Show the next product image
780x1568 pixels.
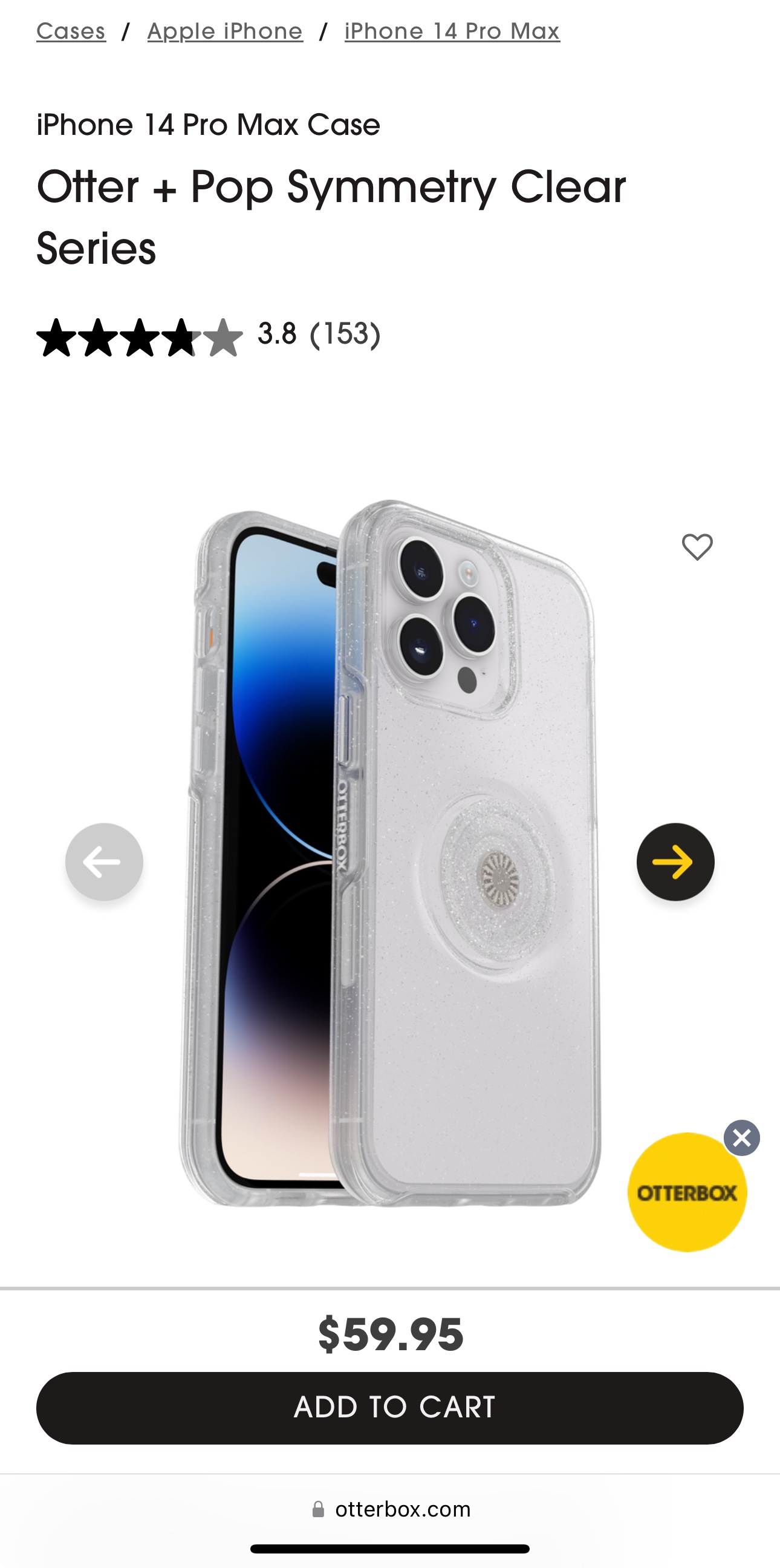pyautogui.click(x=675, y=862)
